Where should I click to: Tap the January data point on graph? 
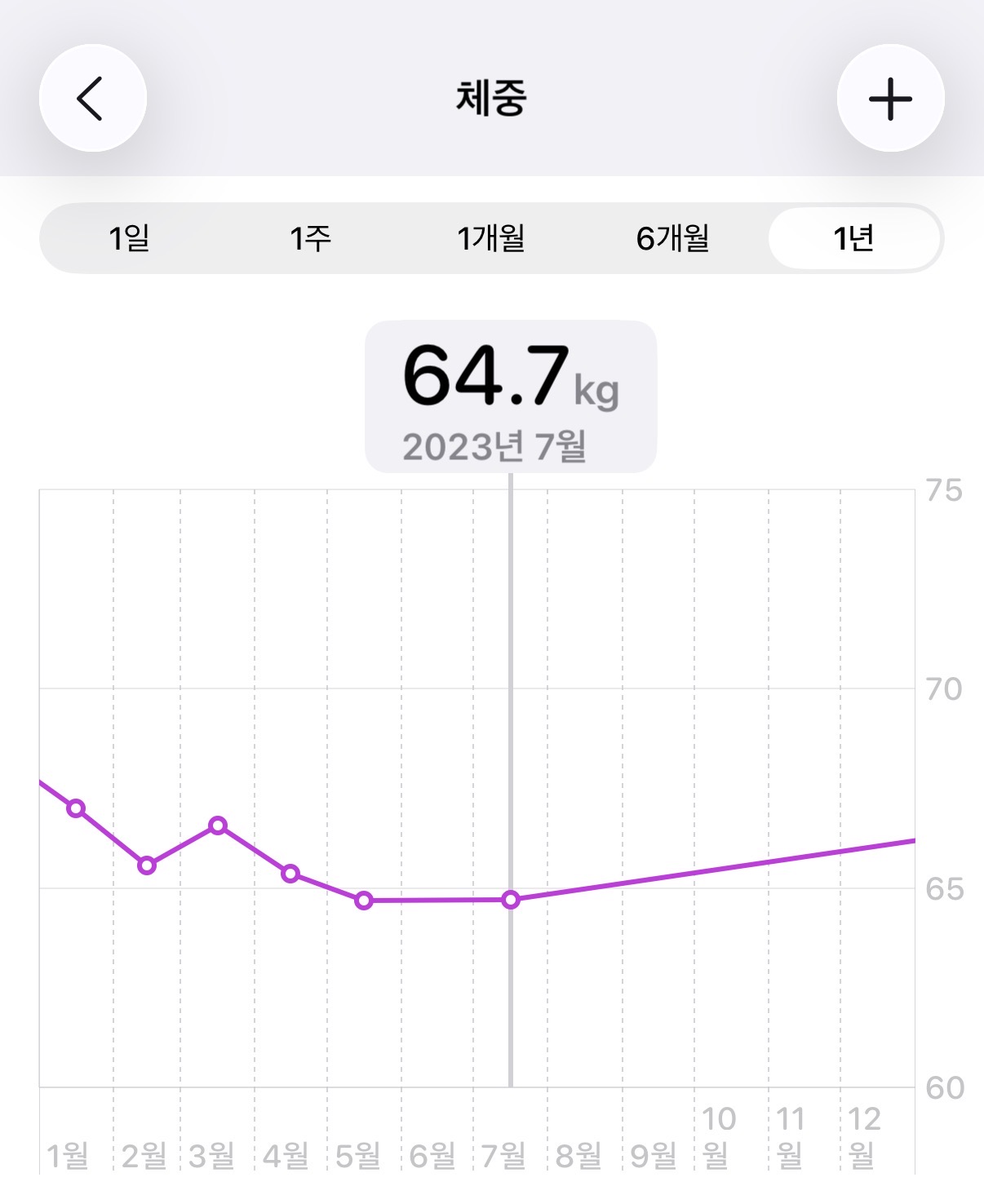(x=76, y=808)
